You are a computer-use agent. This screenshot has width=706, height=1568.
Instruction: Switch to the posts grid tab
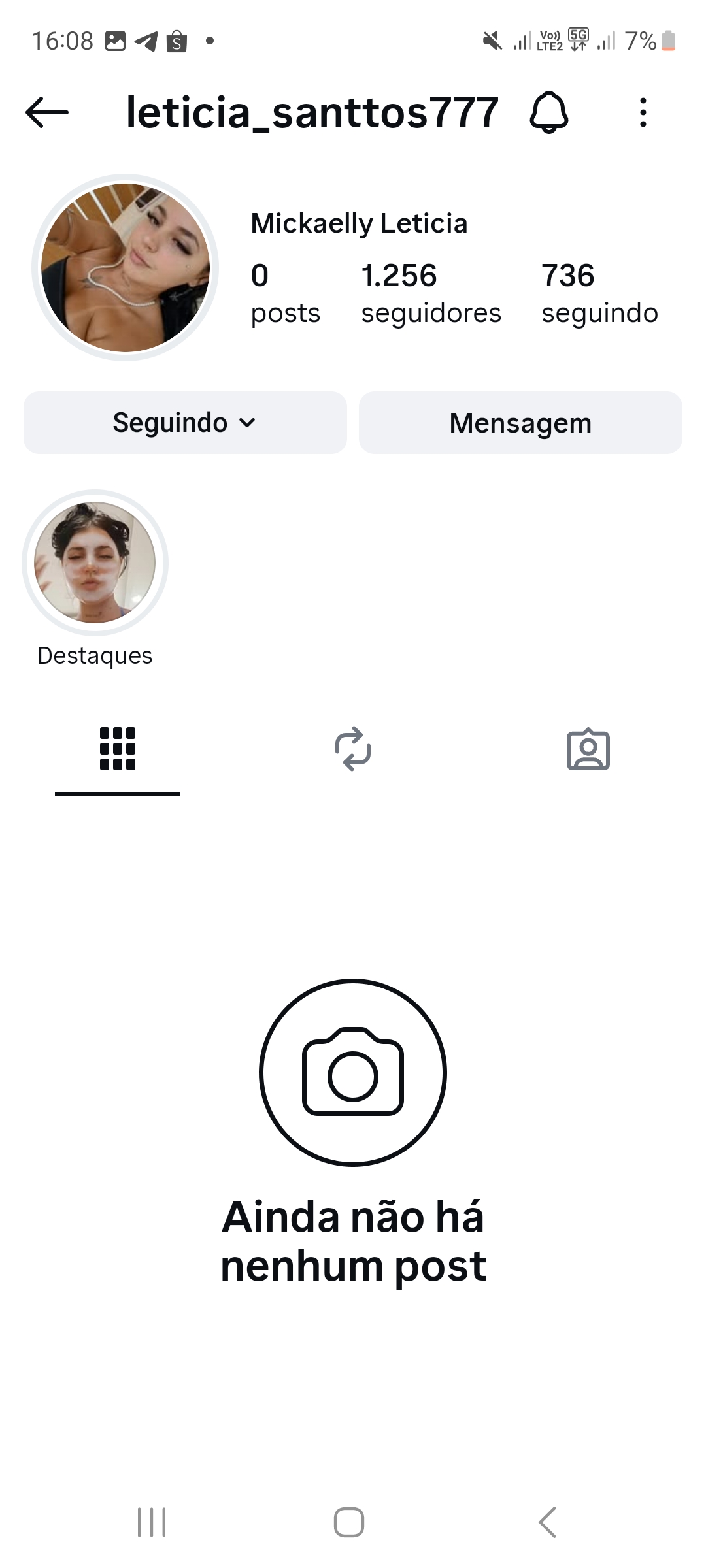(x=118, y=749)
